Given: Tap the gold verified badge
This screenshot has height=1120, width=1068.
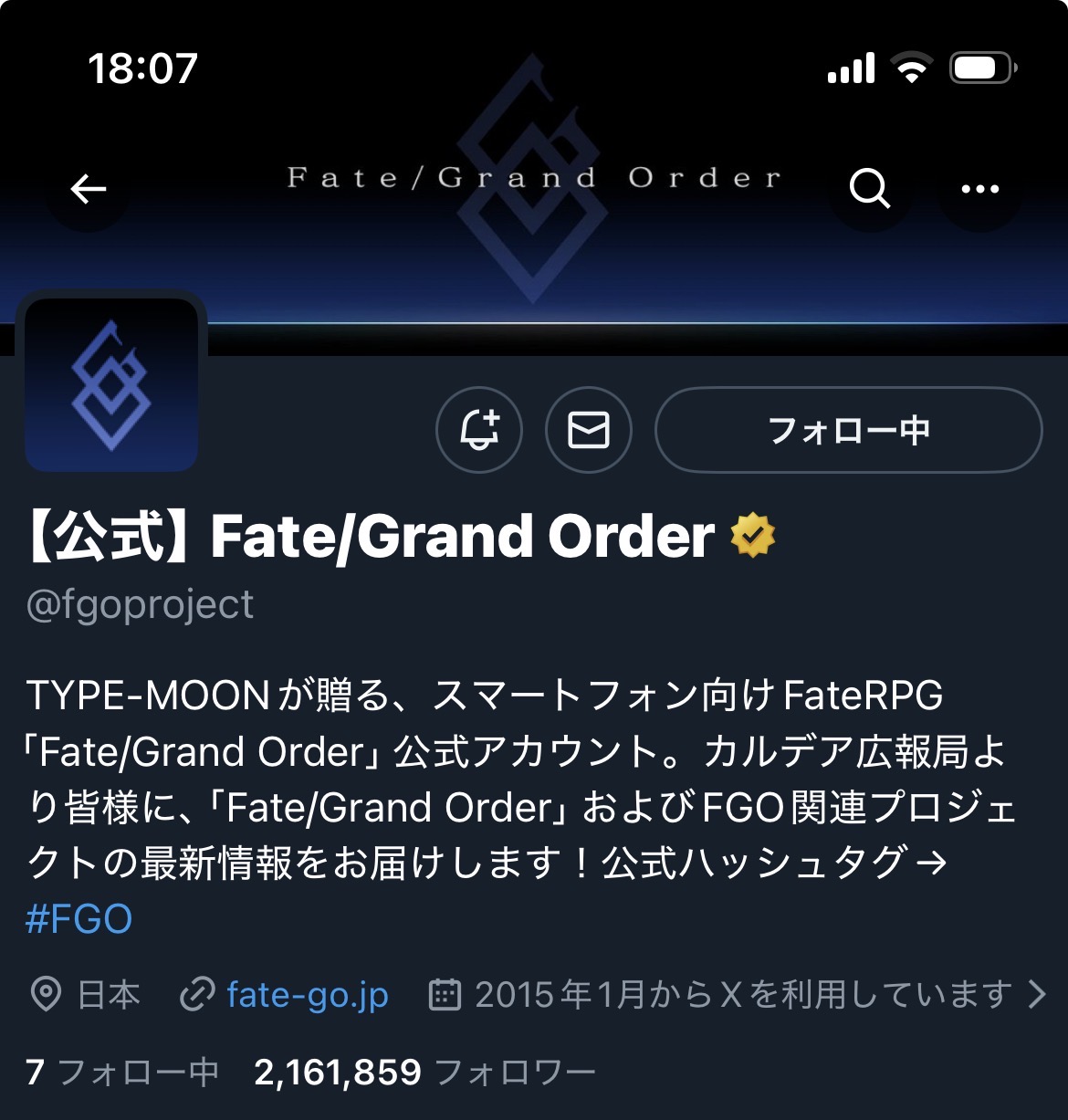Looking at the screenshot, I should coord(752,536).
